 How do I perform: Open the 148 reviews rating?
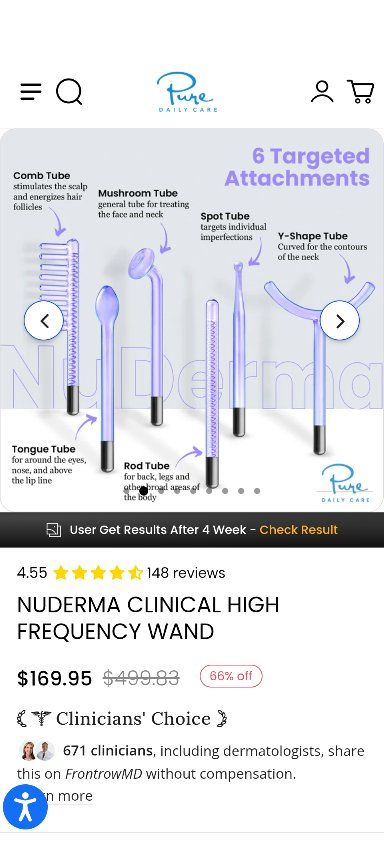pyautogui.click(x=186, y=573)
